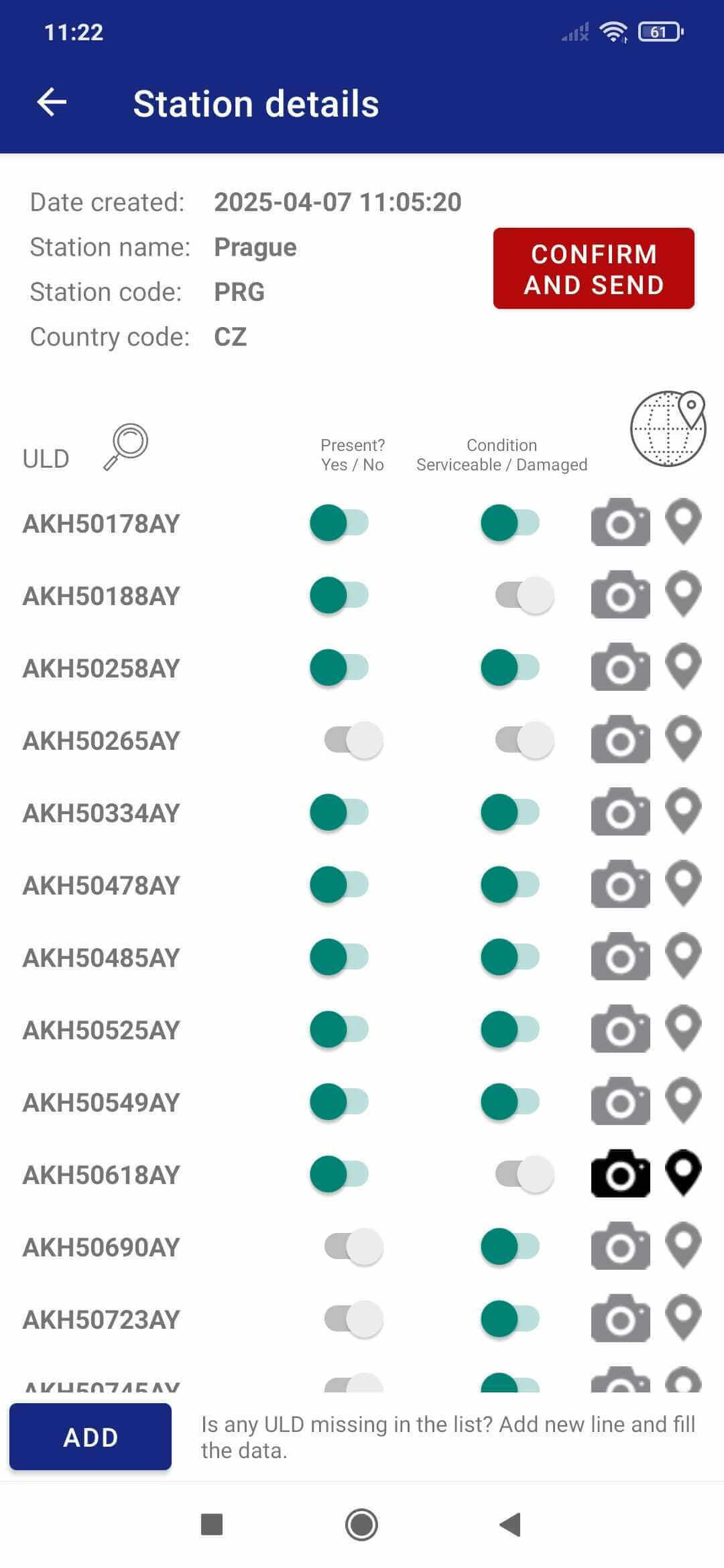The image size is (724, 1568).
Task: Open camera for AKH50258AY
Action: click(x=620, y=667)
